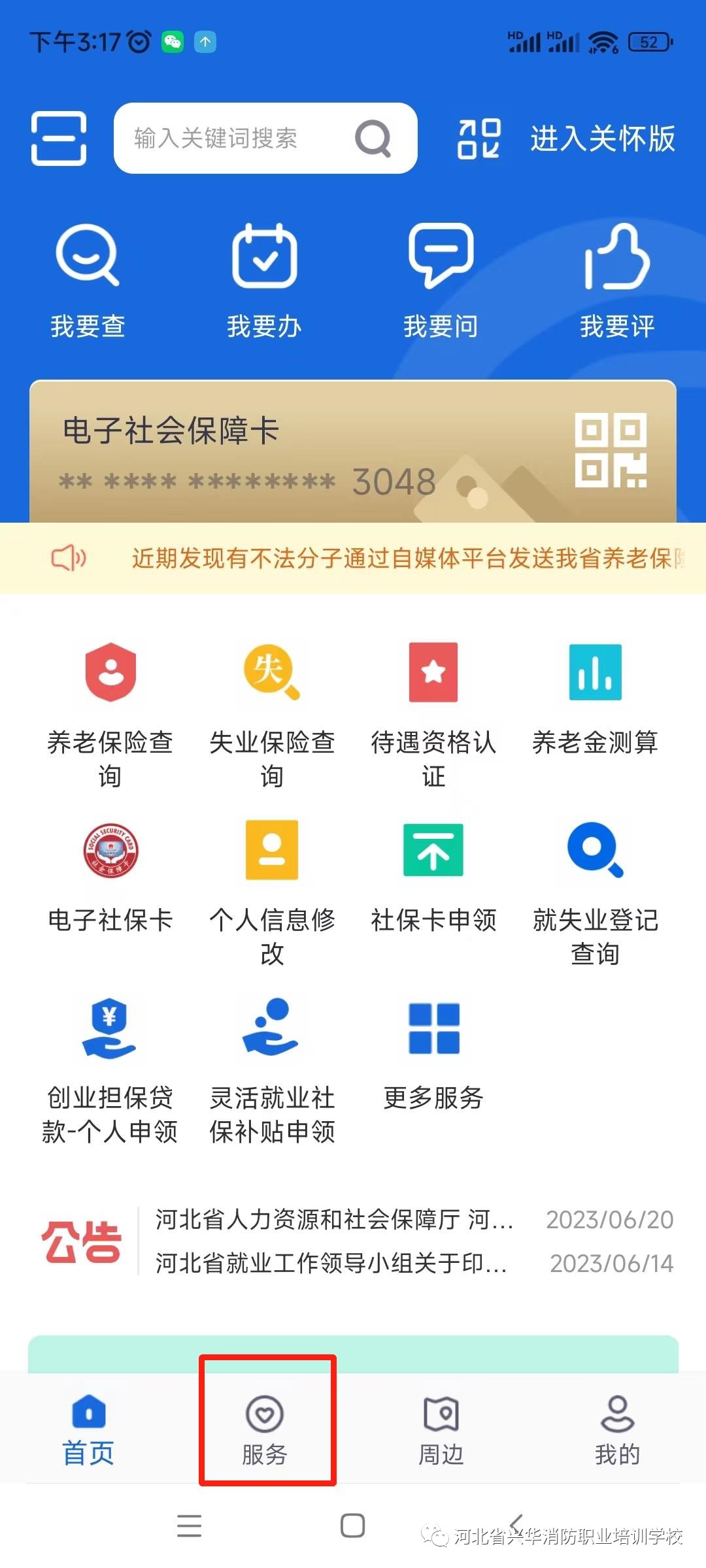Switch to the 周边 tab
706x1568 pixels.
click(x=441, y=1431)
